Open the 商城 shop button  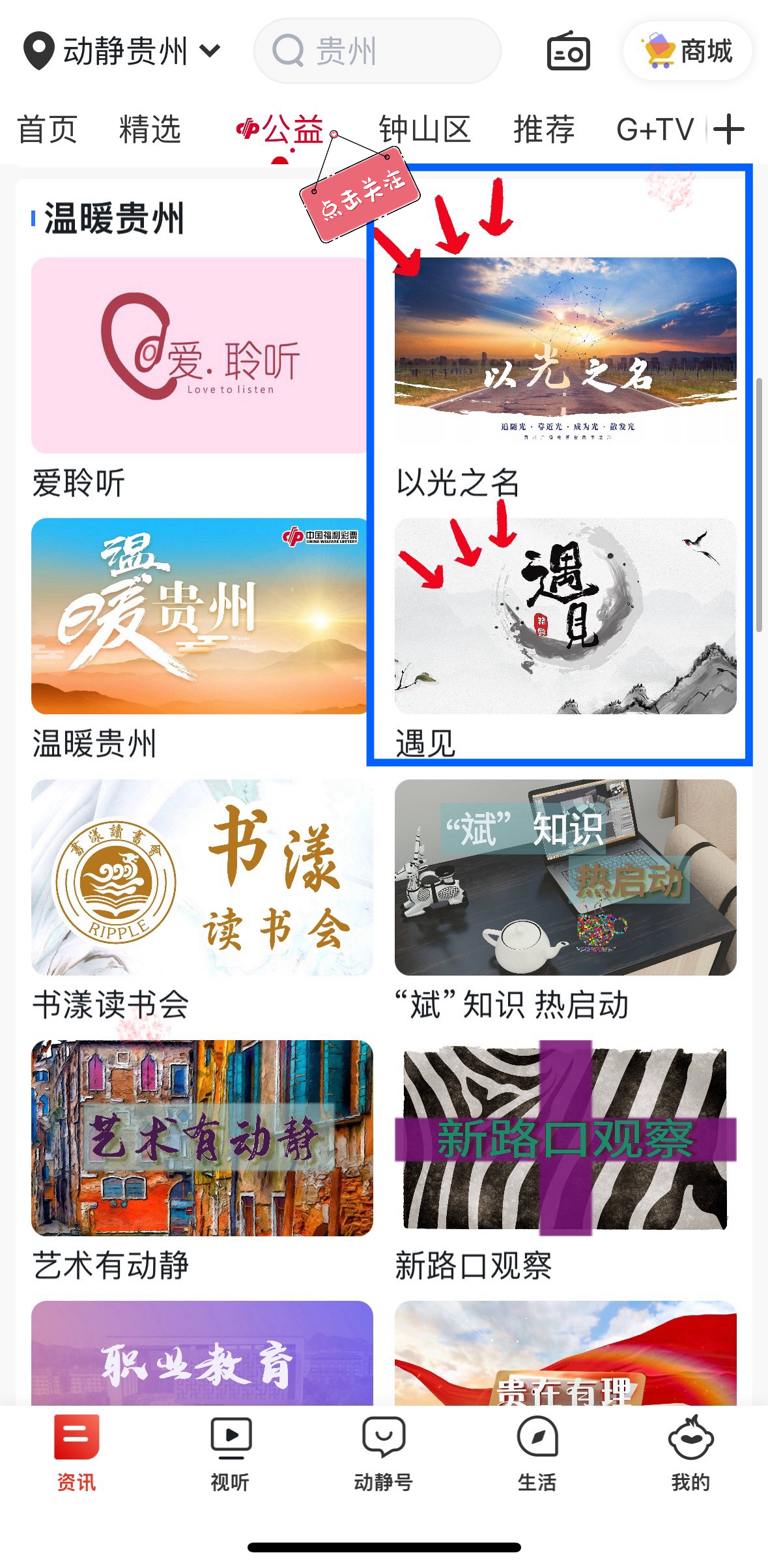coord(688,51)
